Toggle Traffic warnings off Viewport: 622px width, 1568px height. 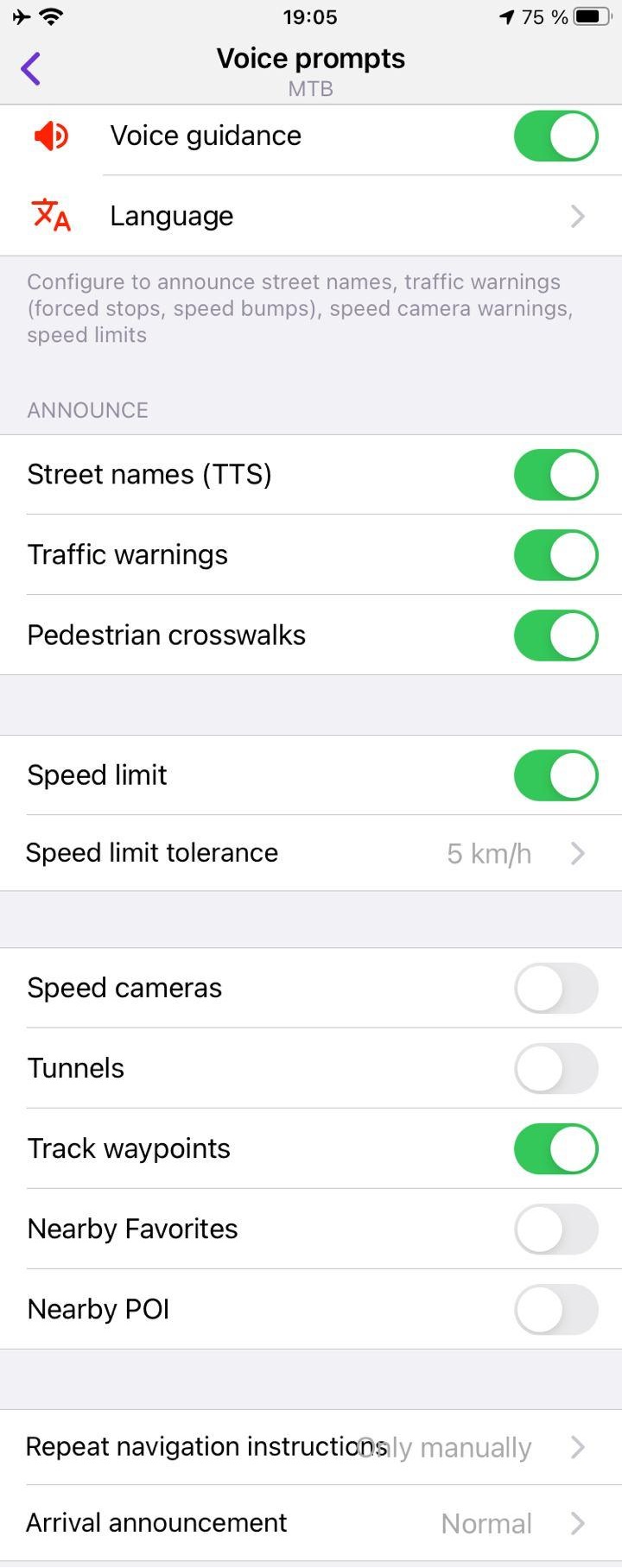555,554
